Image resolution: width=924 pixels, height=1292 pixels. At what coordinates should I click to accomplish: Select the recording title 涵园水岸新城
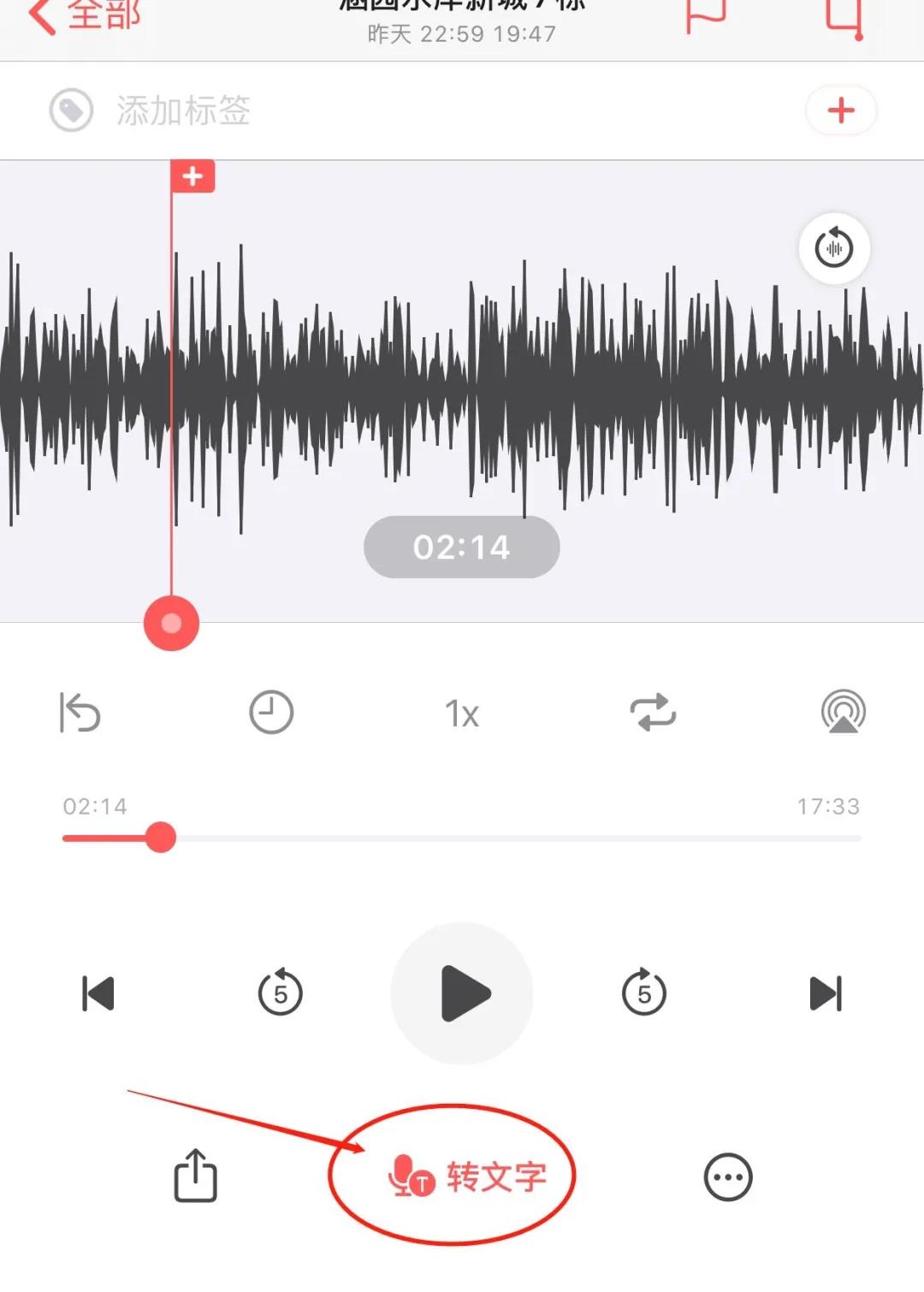[x=462, y=7]
